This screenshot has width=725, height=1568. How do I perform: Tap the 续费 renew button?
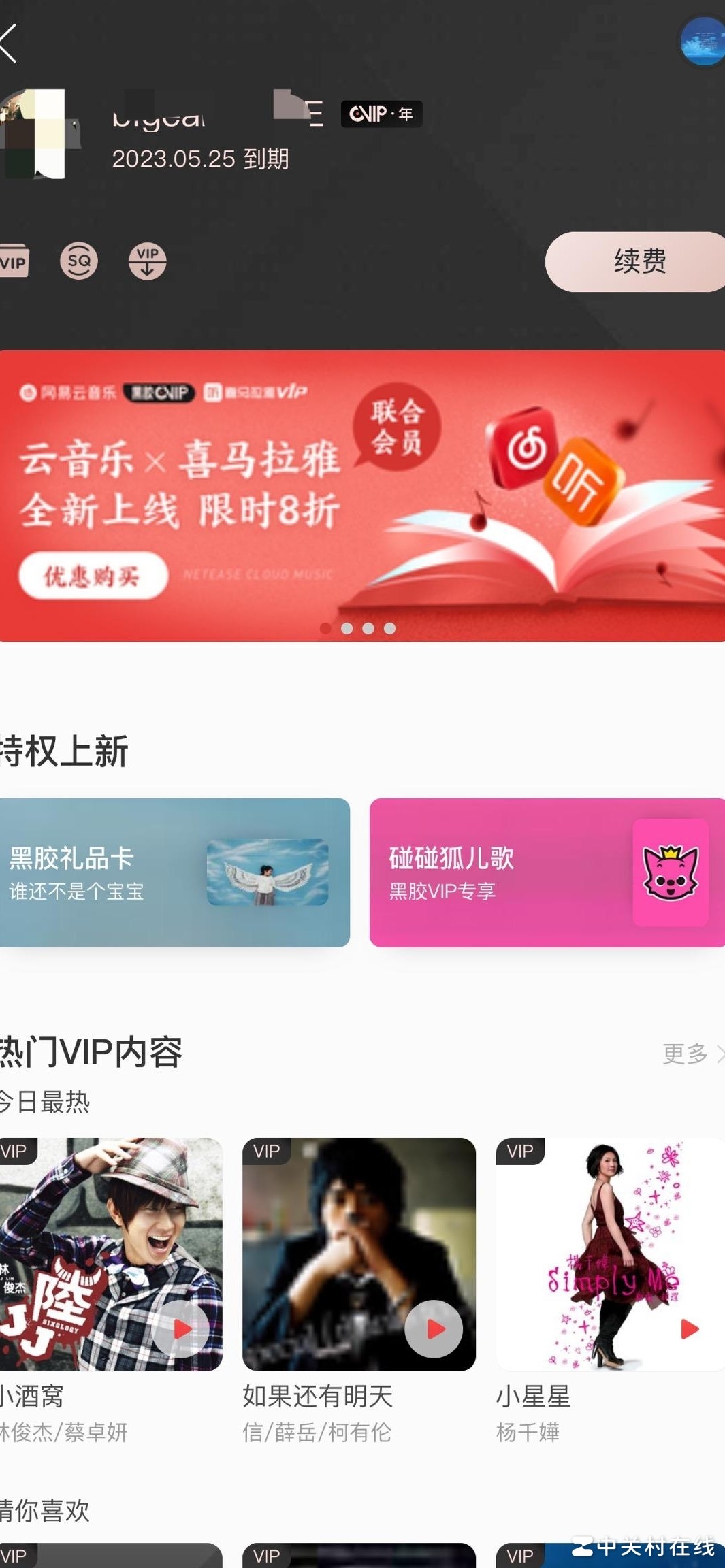(x=637, y=261)
